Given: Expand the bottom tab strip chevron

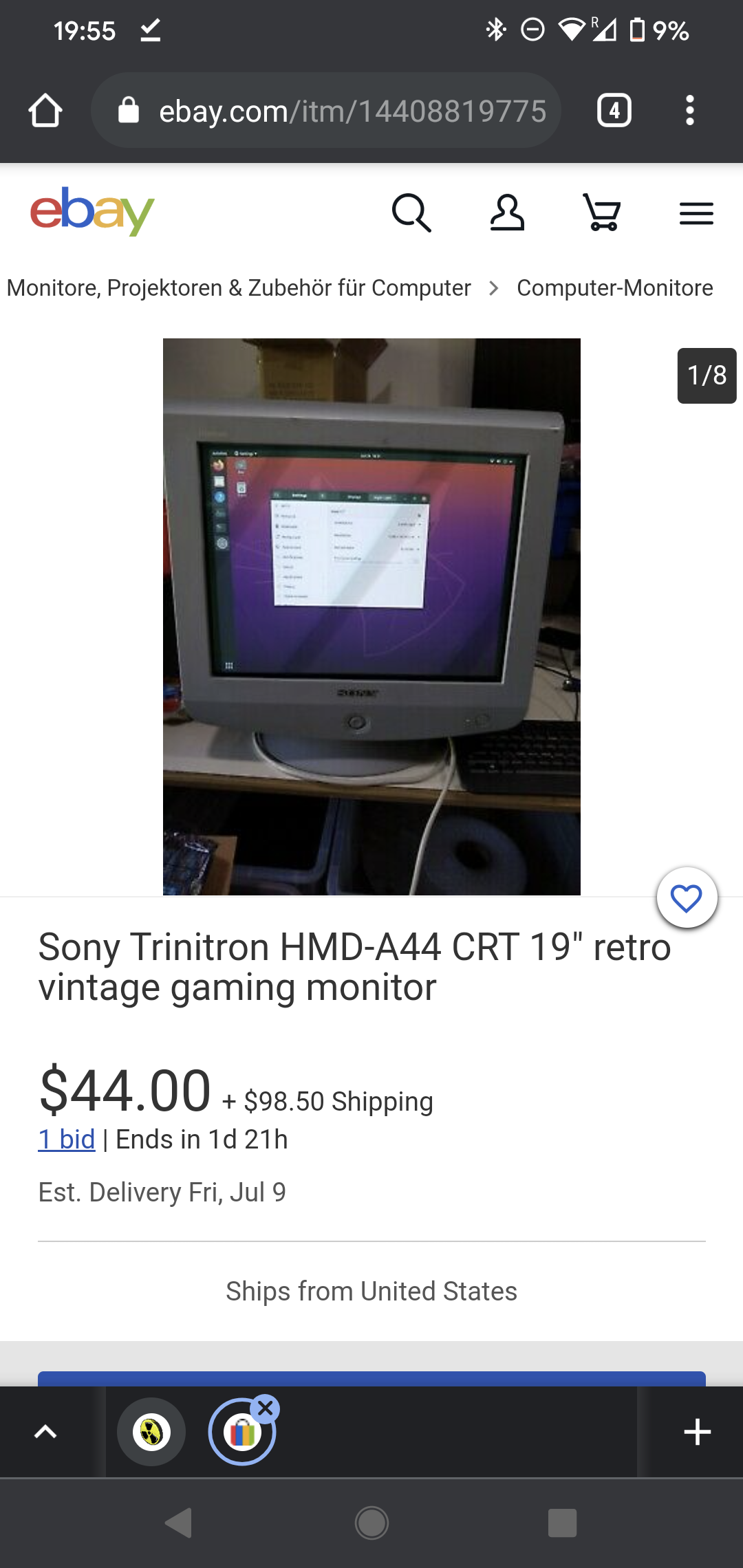Looking at the screenshot, I should click(x=45, y=1432).
